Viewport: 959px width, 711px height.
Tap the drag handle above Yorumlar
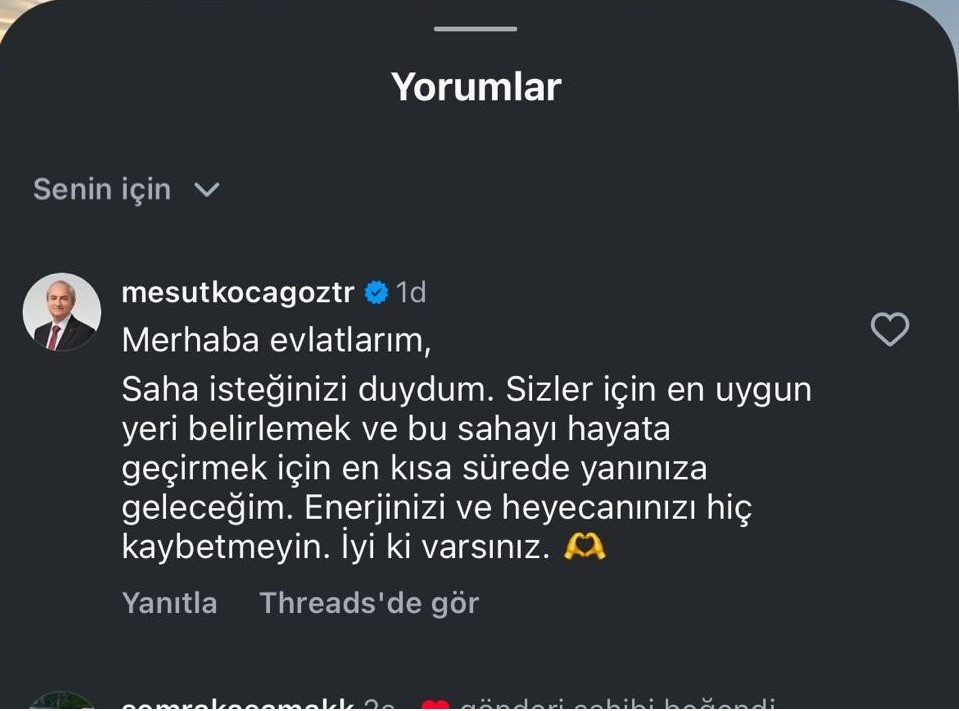tap(476, 28)
